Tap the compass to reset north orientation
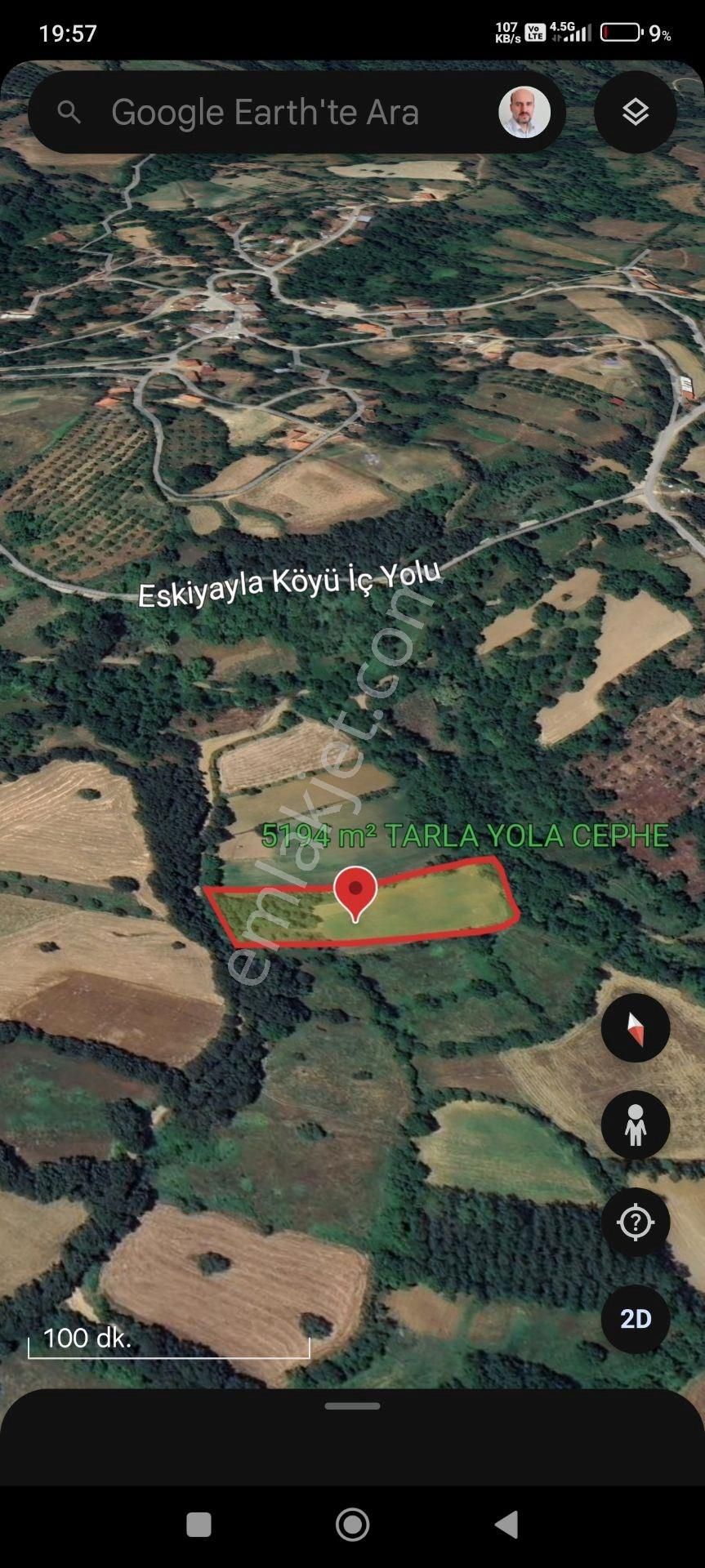 tap(636, 1027)
